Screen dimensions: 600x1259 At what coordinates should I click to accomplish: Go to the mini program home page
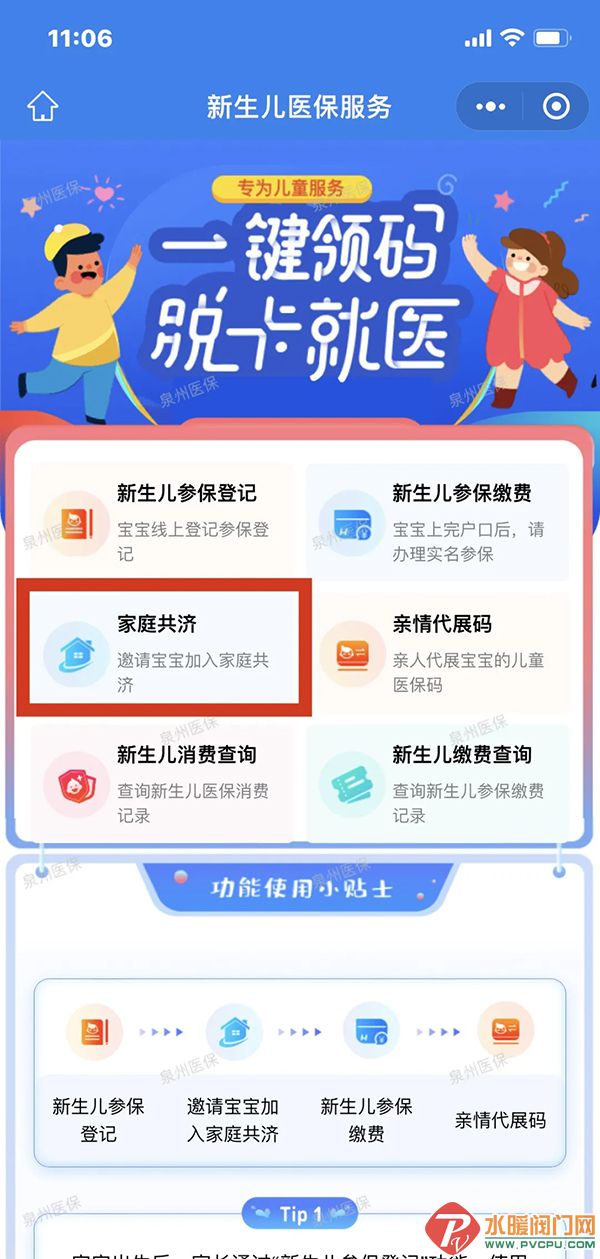[x=43, y=106]
